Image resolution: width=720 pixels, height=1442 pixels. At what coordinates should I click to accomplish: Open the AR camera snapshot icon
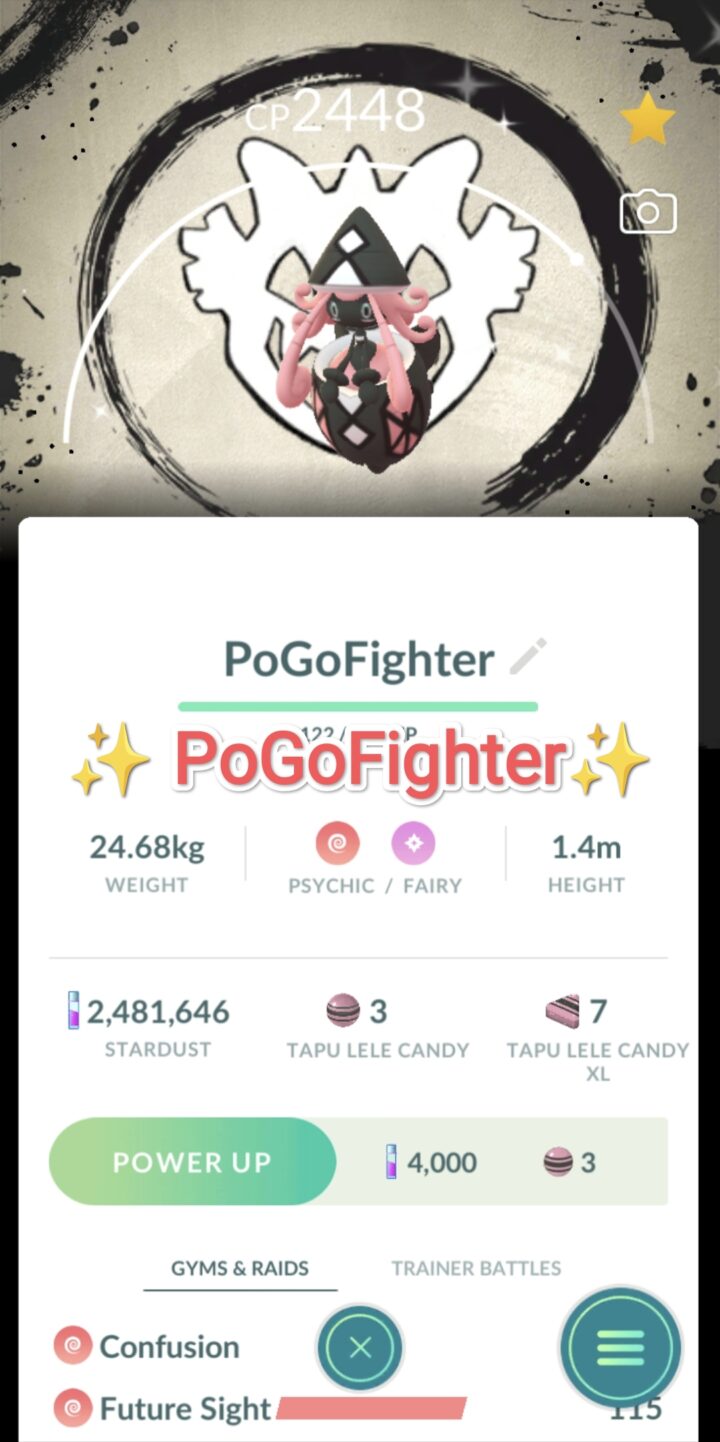648,212
